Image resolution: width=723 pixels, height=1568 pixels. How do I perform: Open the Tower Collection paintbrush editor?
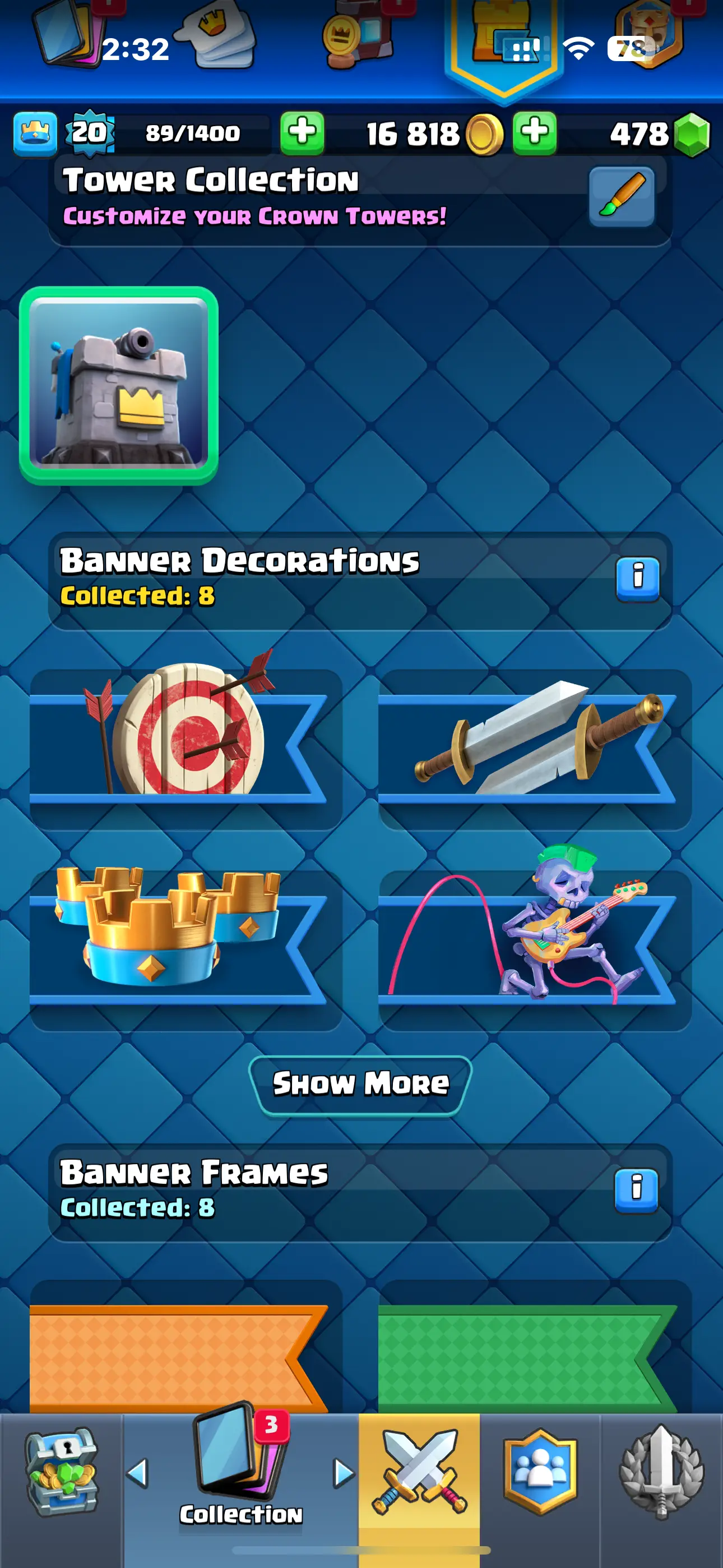click(622, 197)
